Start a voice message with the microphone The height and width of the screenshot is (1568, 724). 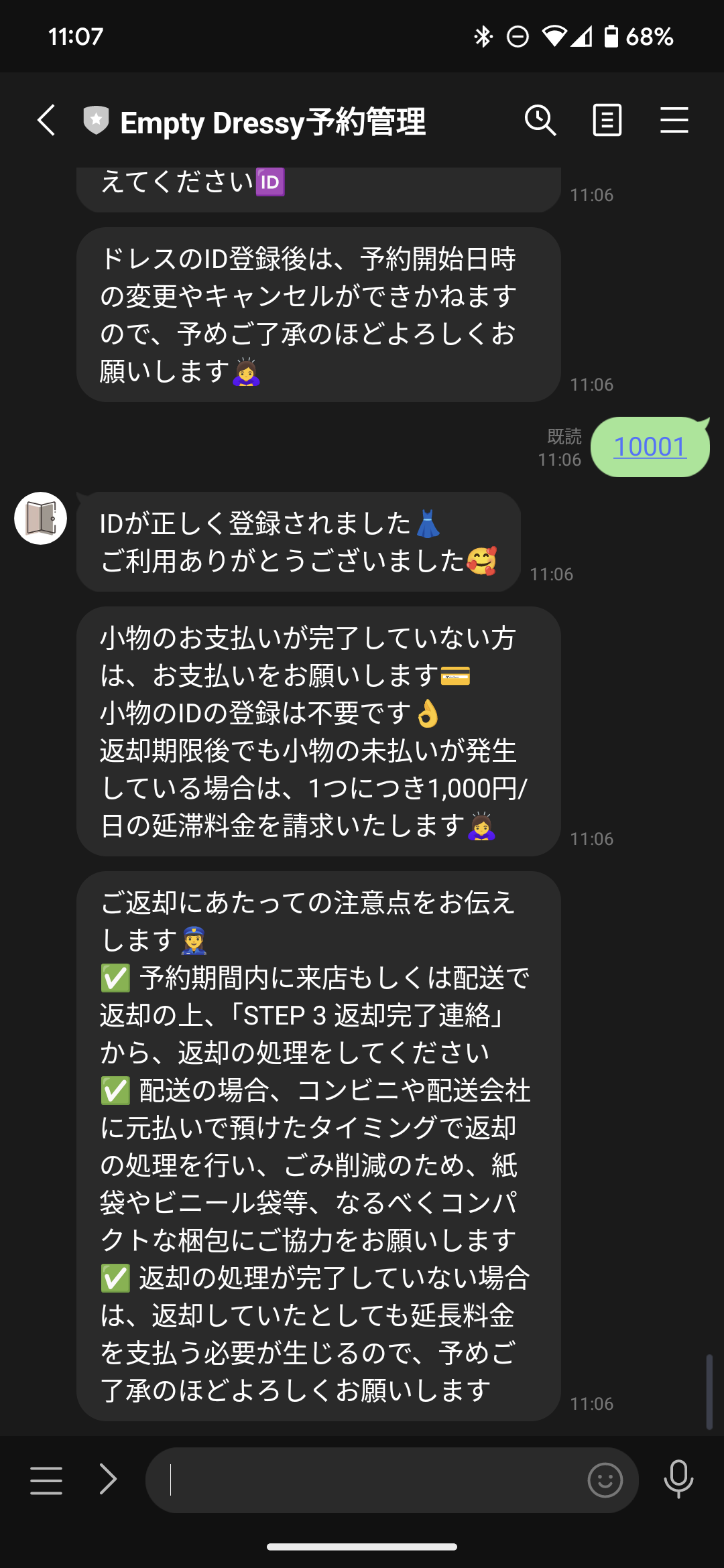coord(678,1480)
